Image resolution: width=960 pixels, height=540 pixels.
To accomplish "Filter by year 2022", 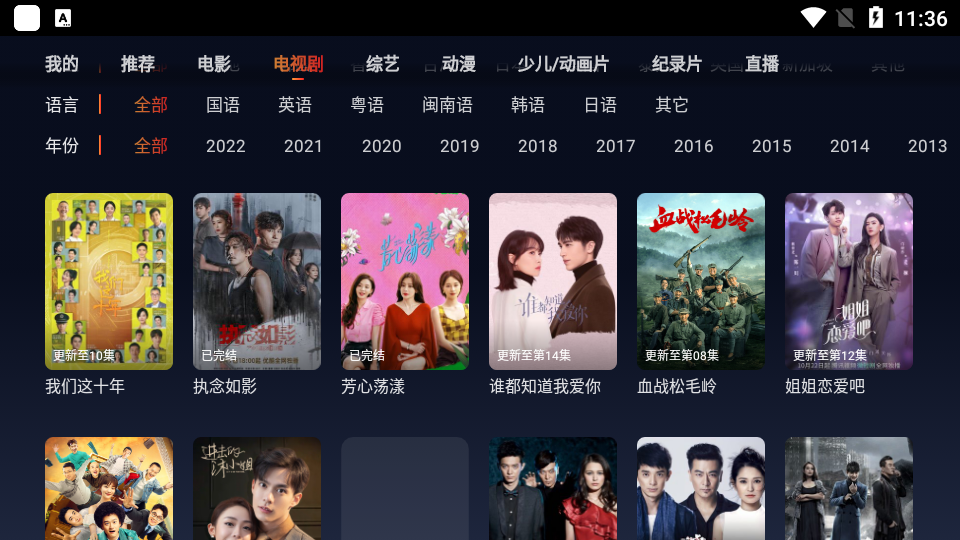I will pos(226,146).
